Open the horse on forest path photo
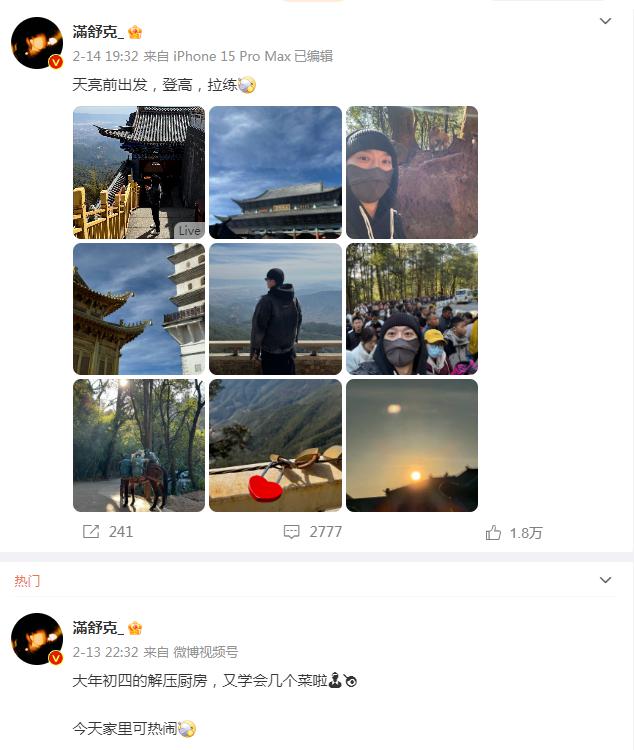 tap(139, 445)
